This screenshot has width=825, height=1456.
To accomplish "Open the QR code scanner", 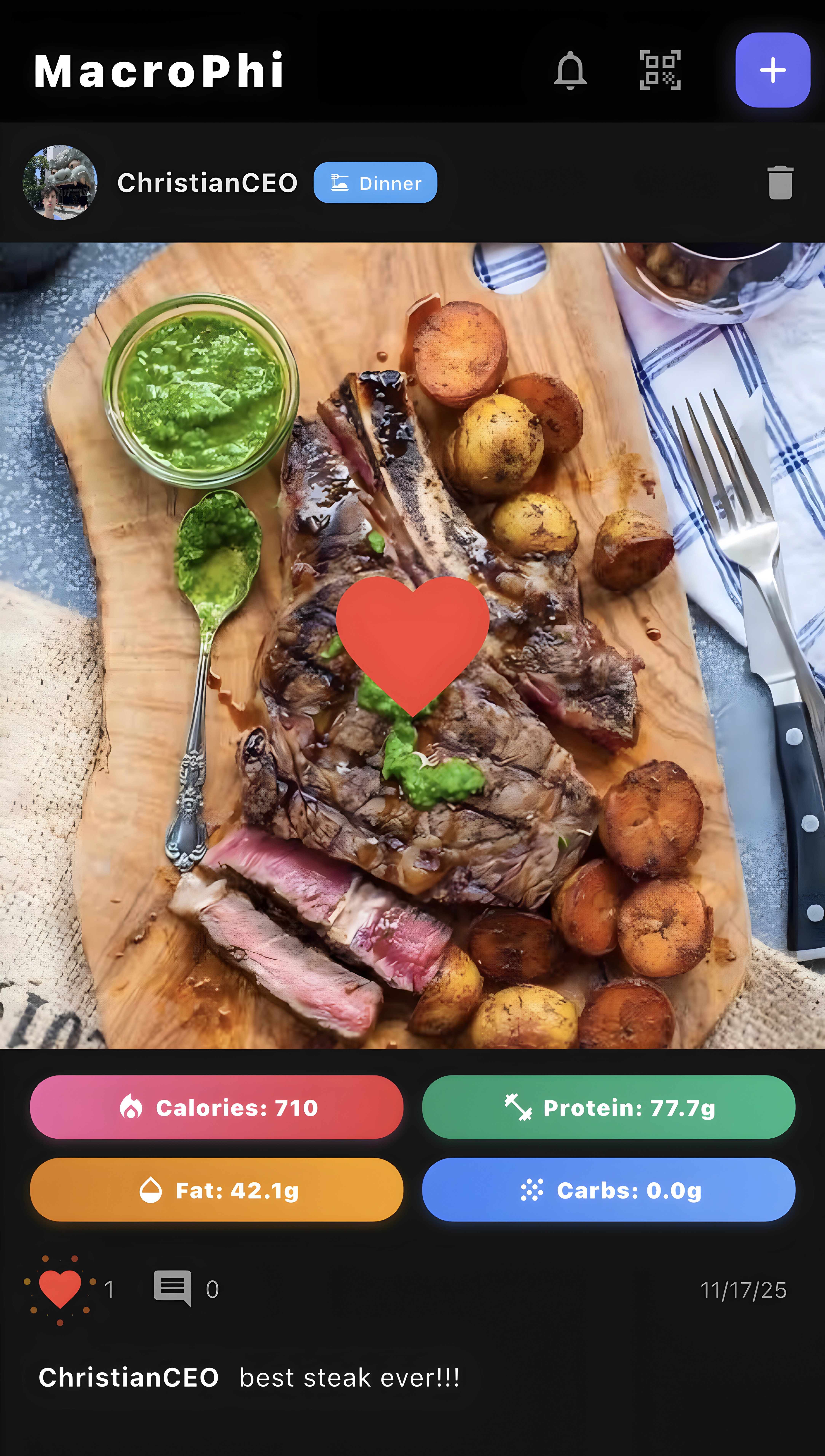I will (660, 70).
